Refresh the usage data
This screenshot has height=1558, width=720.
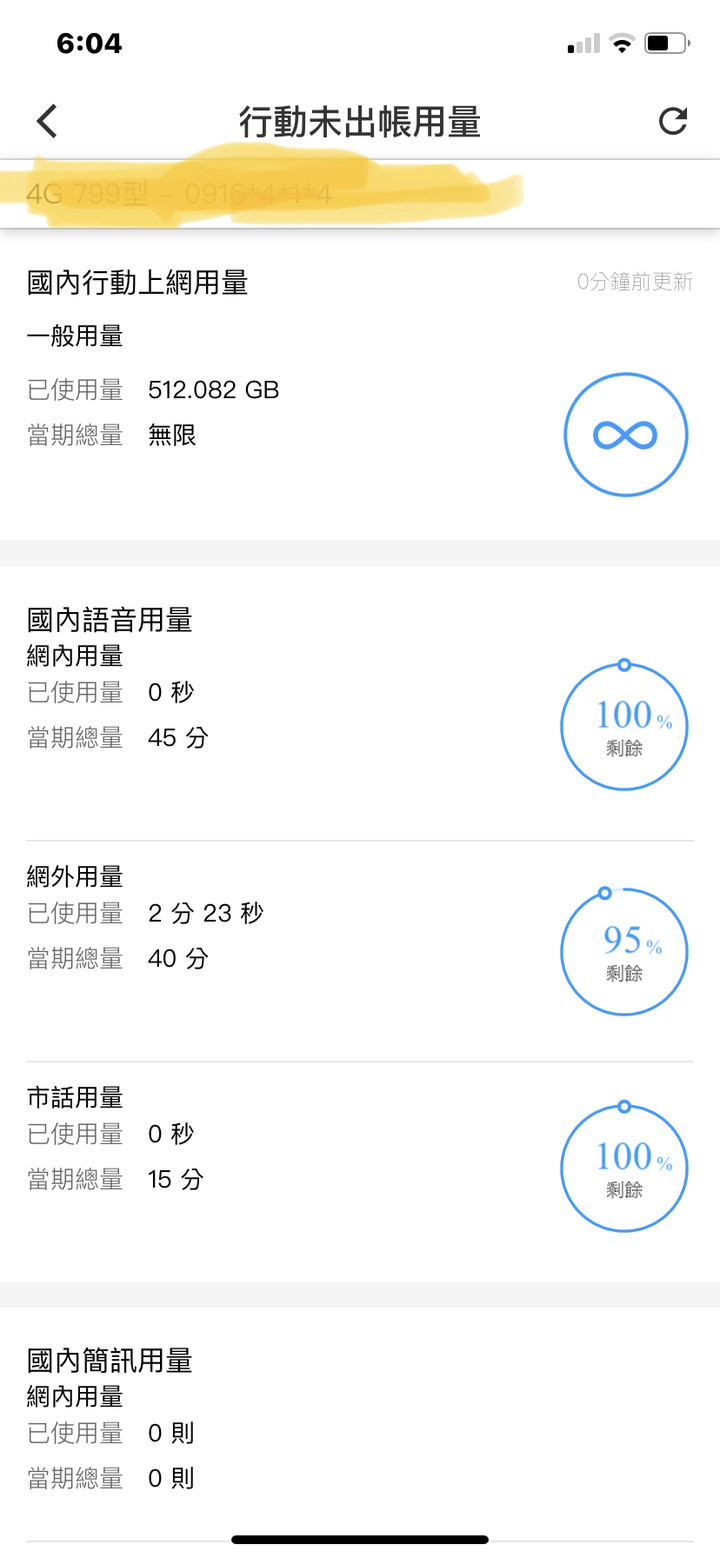click(x=673, y=121)
